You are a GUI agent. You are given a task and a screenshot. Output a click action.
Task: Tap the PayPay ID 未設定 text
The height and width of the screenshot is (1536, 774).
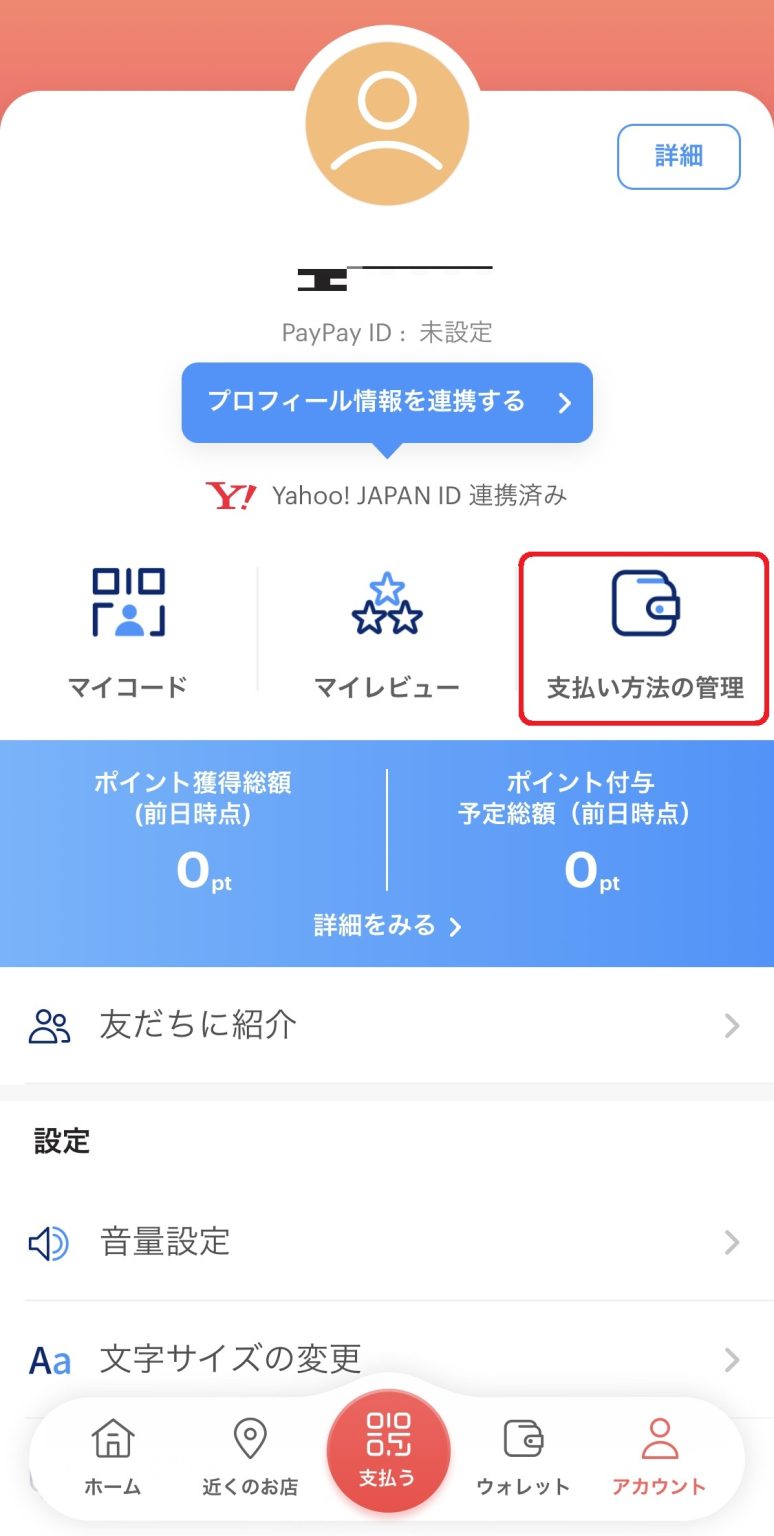[x=387, y=332]
